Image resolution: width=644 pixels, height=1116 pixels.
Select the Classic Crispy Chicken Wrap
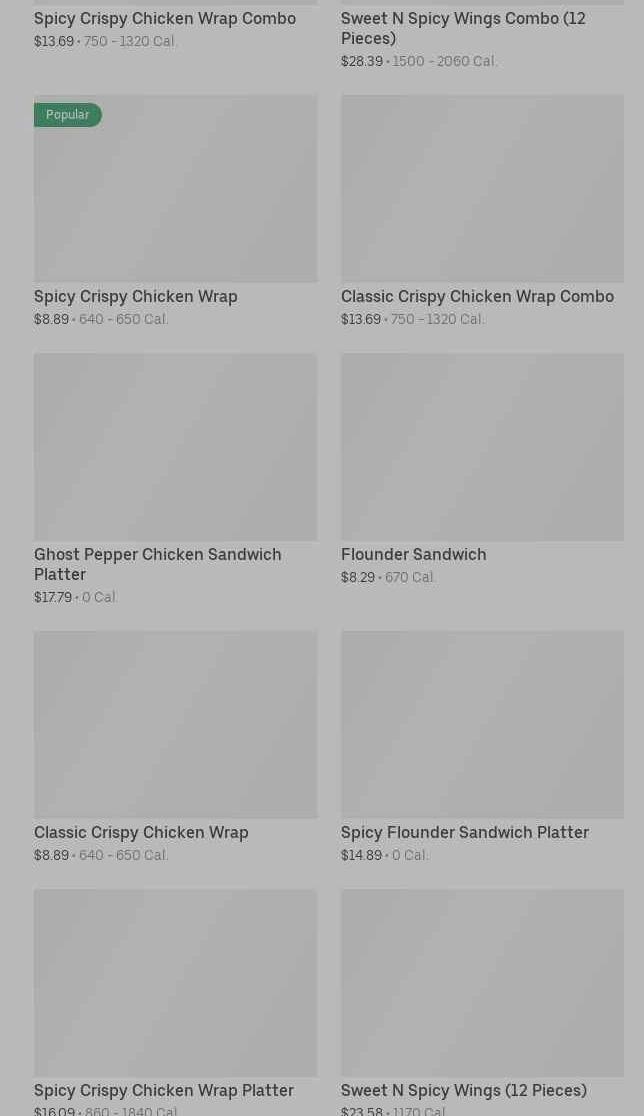(175, 725)
